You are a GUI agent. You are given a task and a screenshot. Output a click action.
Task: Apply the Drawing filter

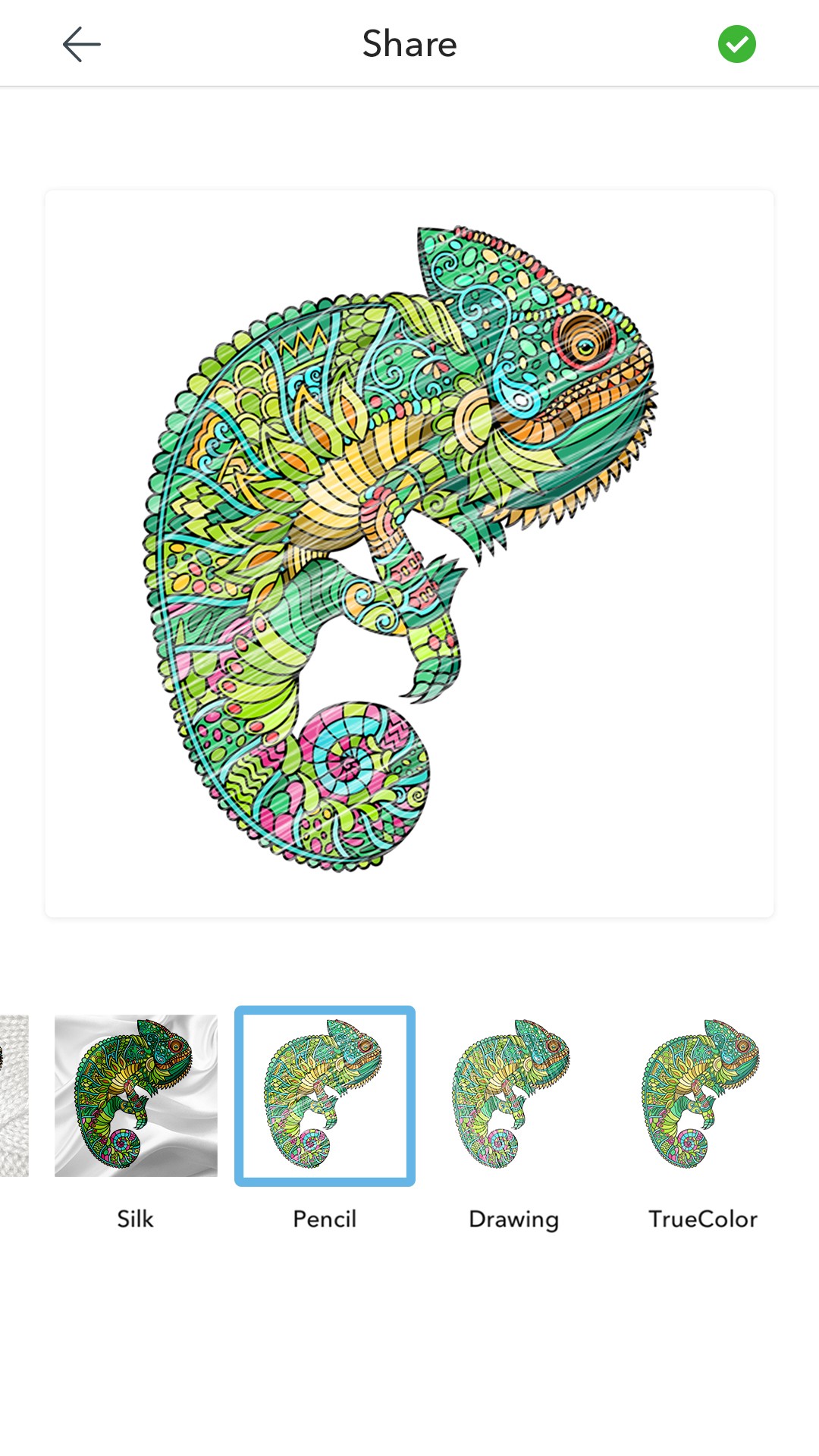tap(513, 1096)
